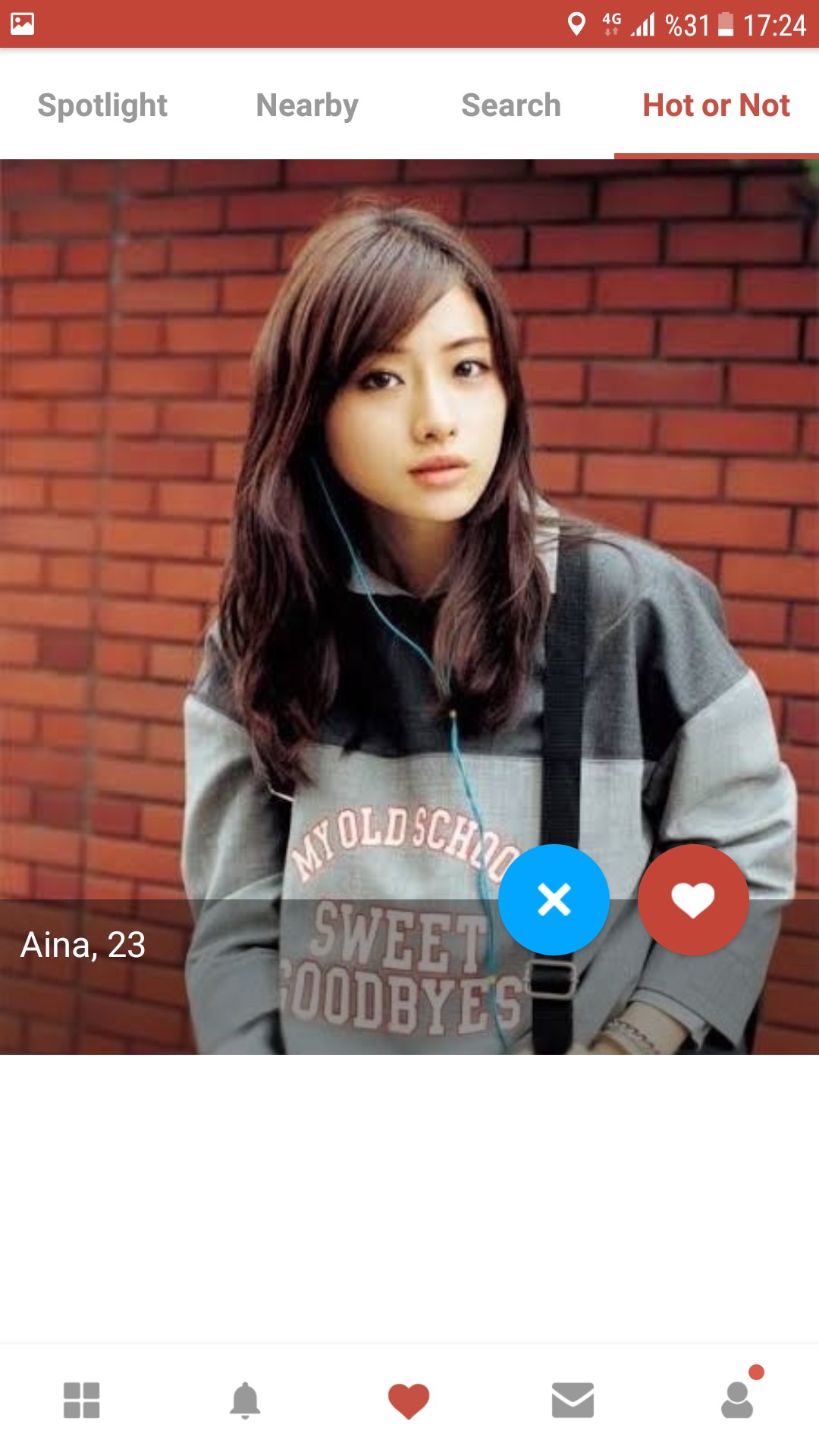Open the messages envelope

point(573,1400)
